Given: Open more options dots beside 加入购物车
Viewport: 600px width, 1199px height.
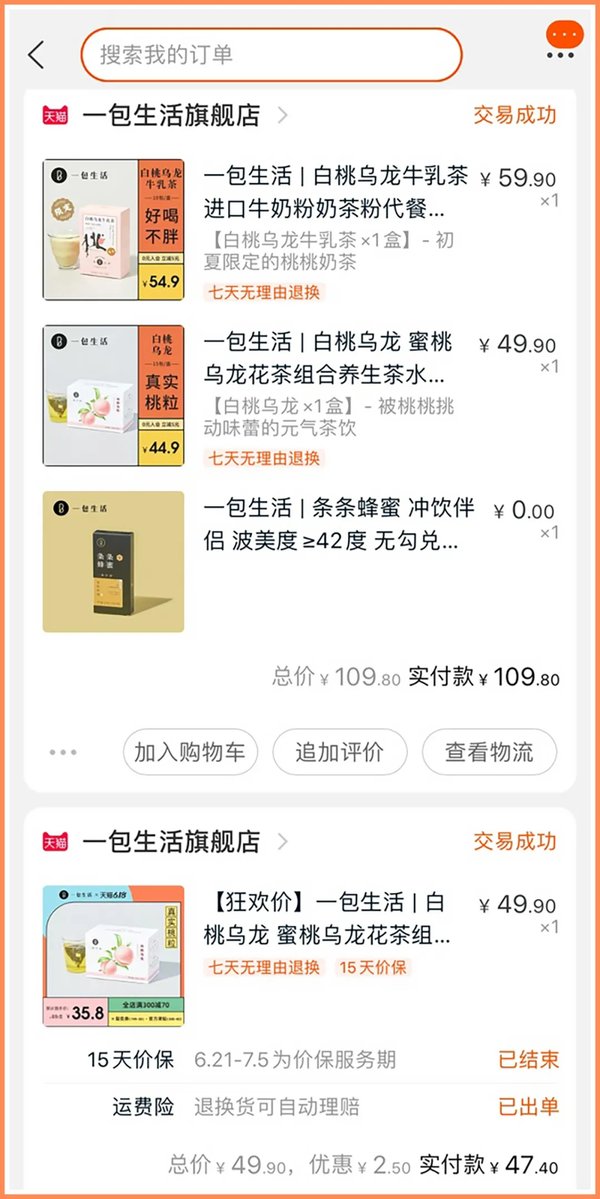Looking at the screenshot, I should tap(62, 753).
